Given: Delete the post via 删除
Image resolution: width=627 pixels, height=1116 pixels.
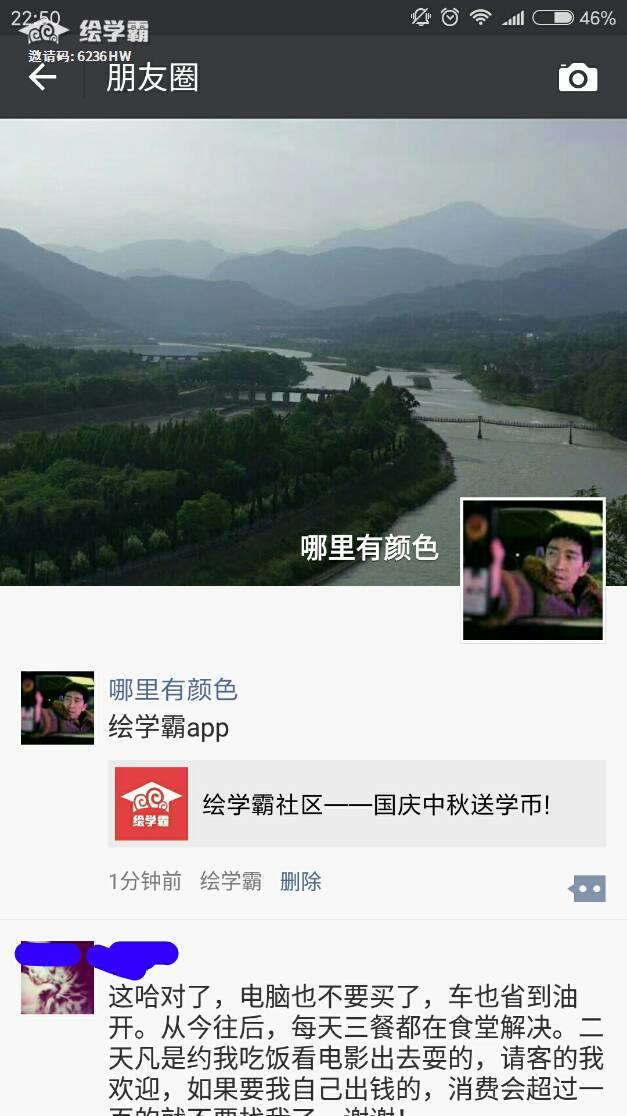Looking at the screenshot, I should [300, 881].
